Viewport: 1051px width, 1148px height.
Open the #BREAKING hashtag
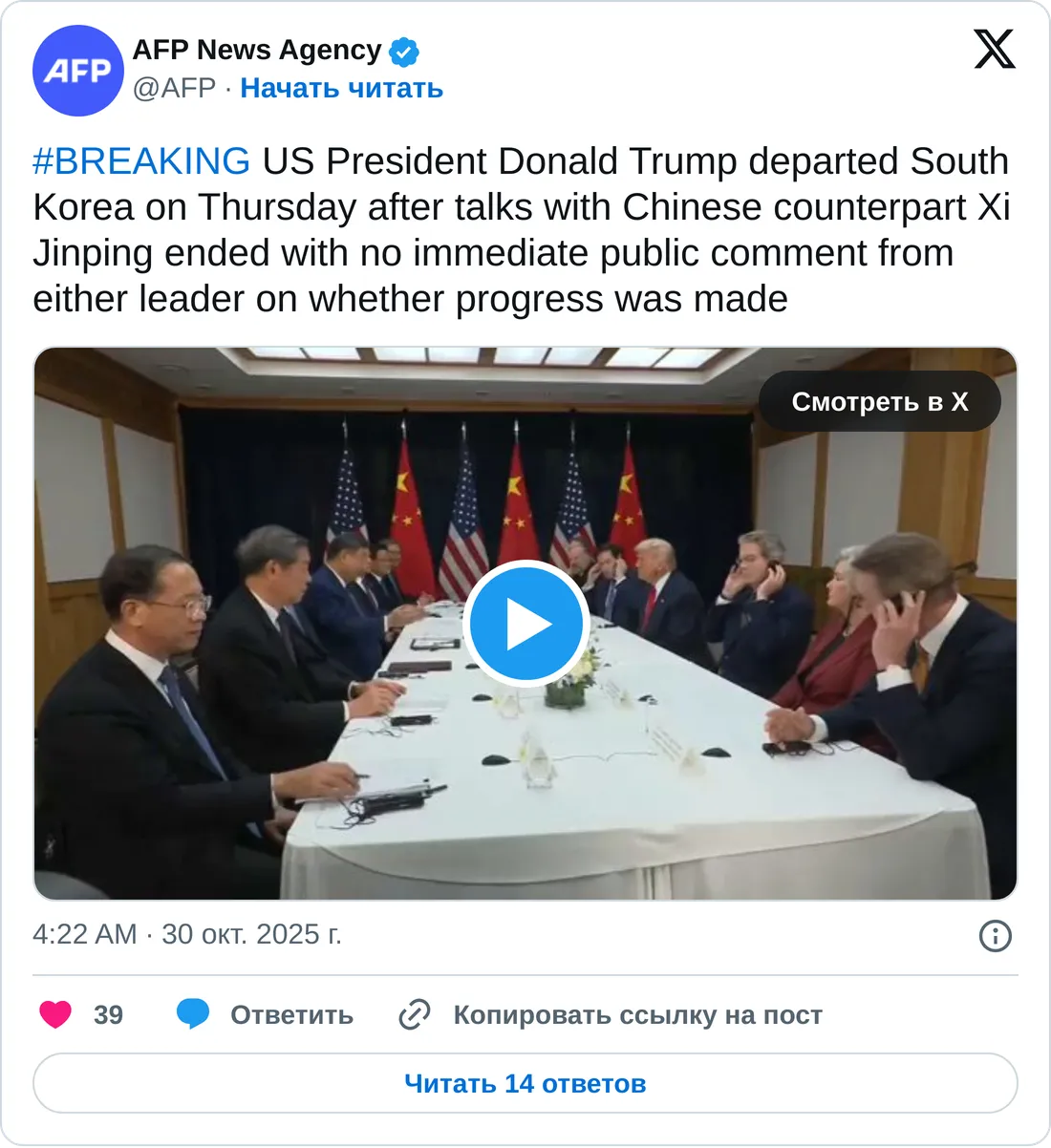(x=141, y=161)
